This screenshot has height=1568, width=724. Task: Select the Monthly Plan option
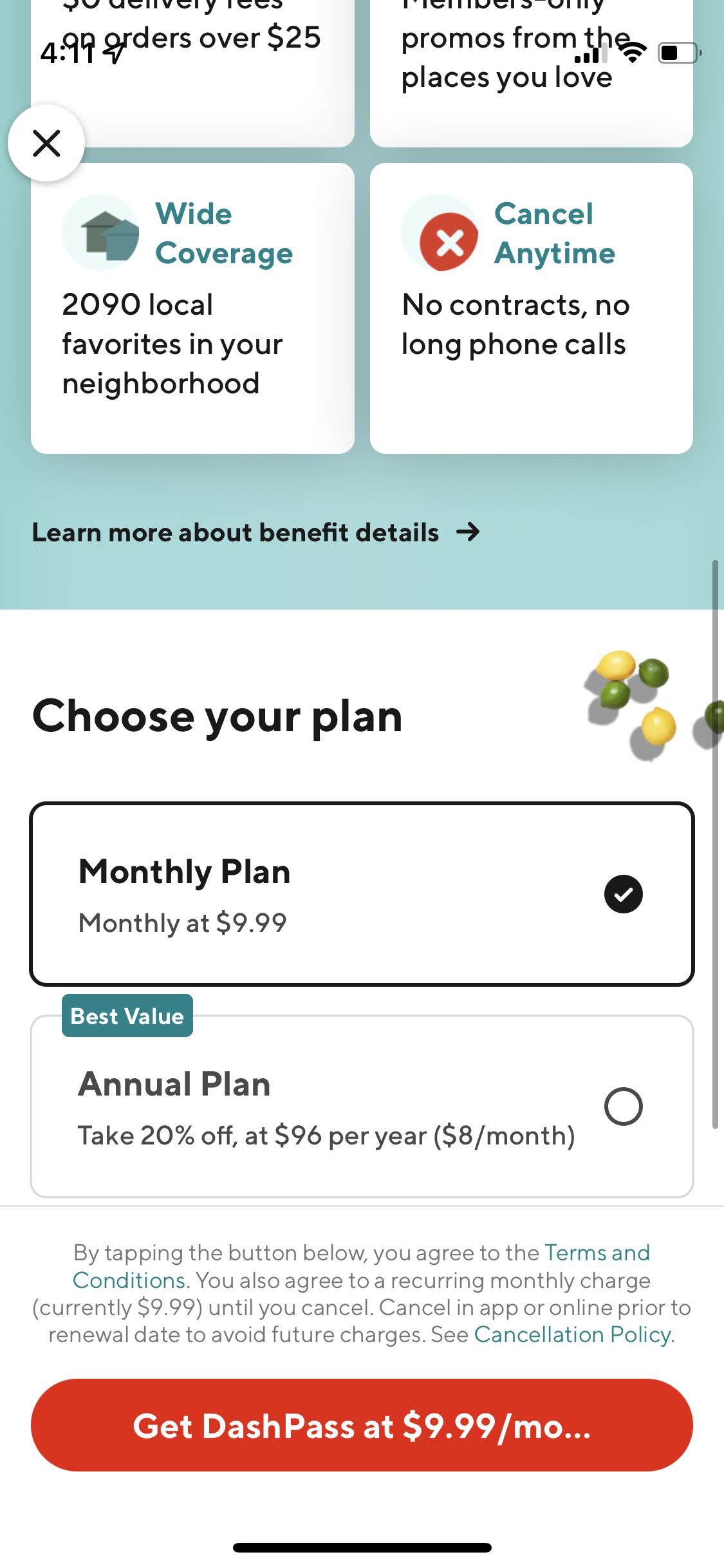tap(362, 894)
